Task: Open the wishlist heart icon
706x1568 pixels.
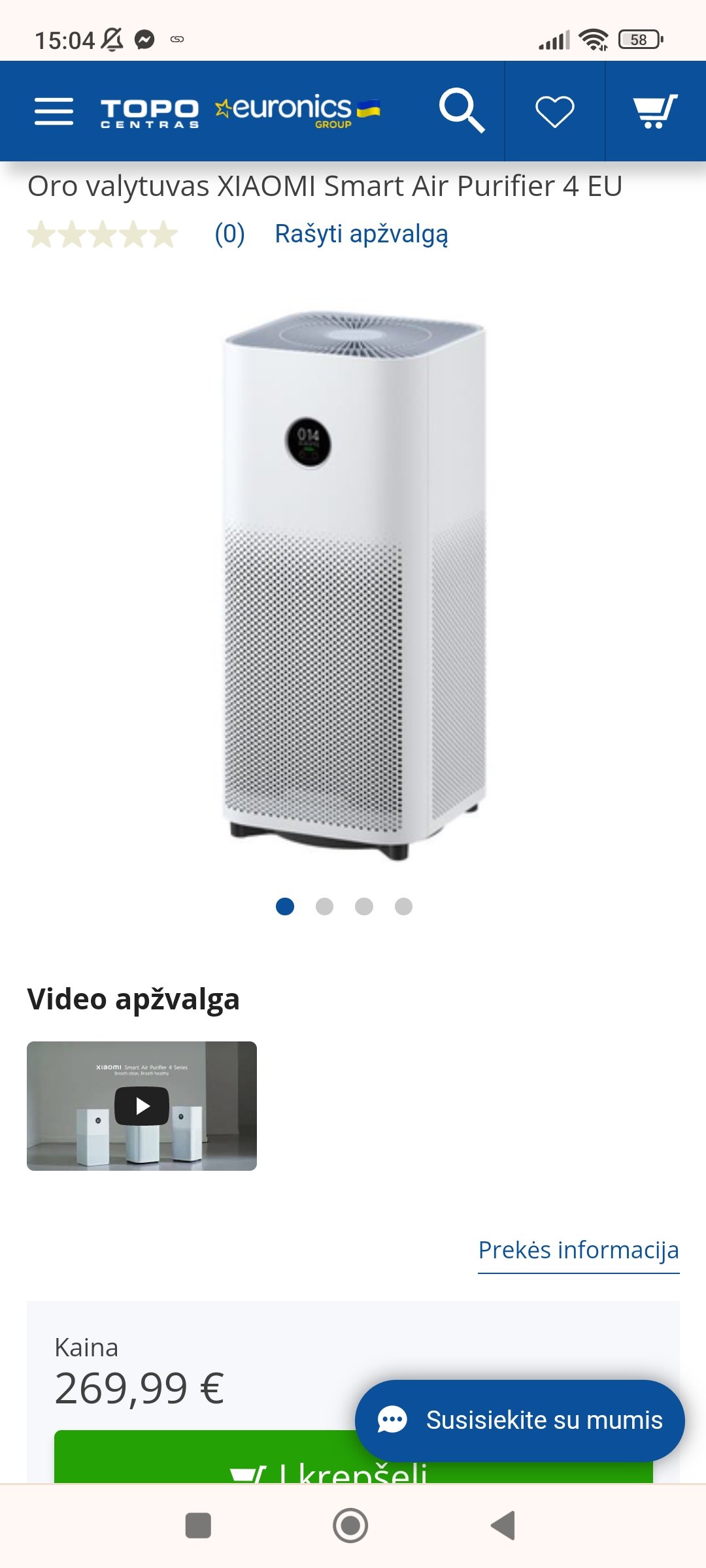Action: [x=555, y=111]
